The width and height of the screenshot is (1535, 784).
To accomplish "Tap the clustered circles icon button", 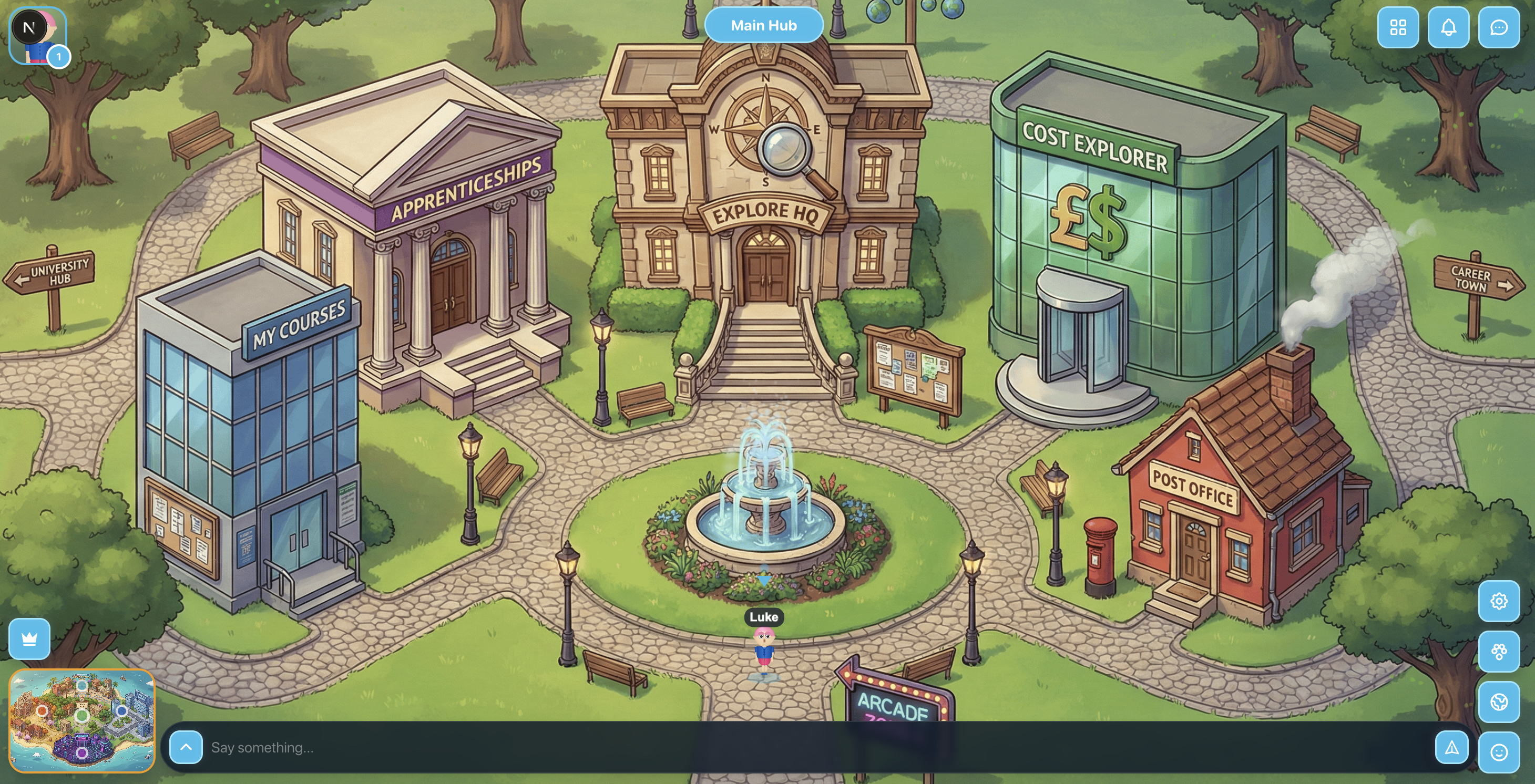I will [1498, 651].
